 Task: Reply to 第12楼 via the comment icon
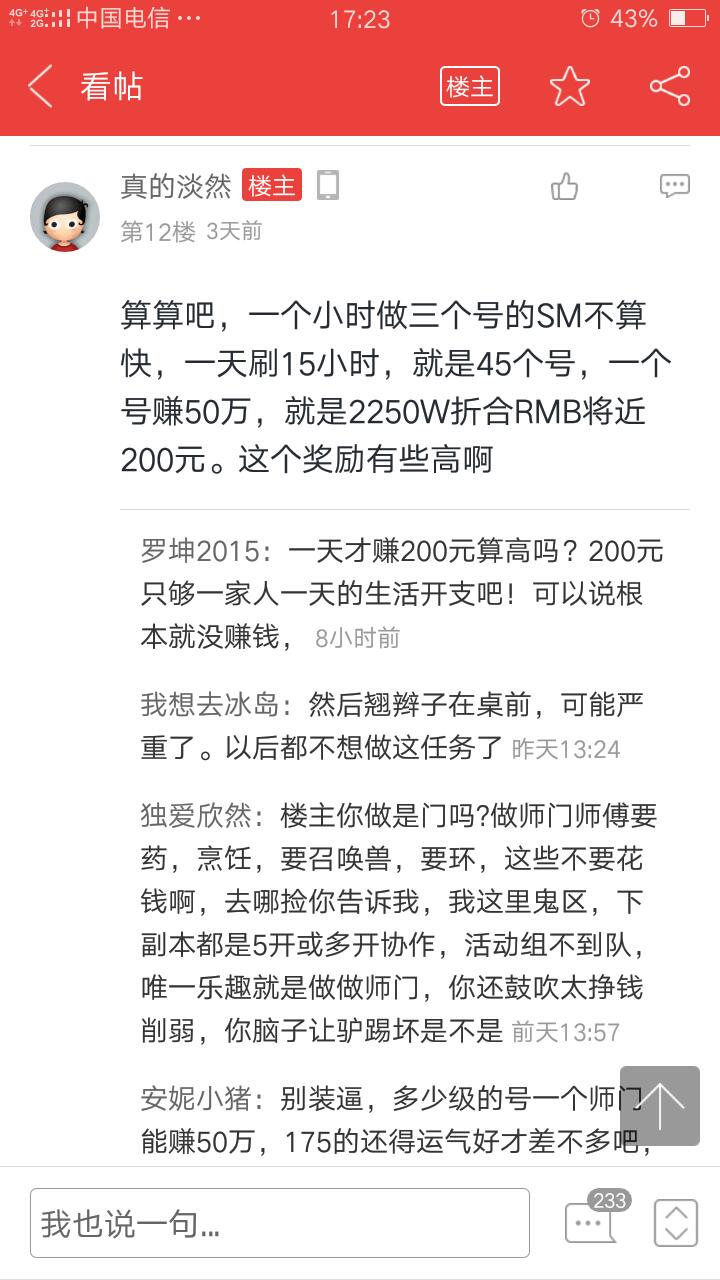pyautogui.click(x=674, y=186)
